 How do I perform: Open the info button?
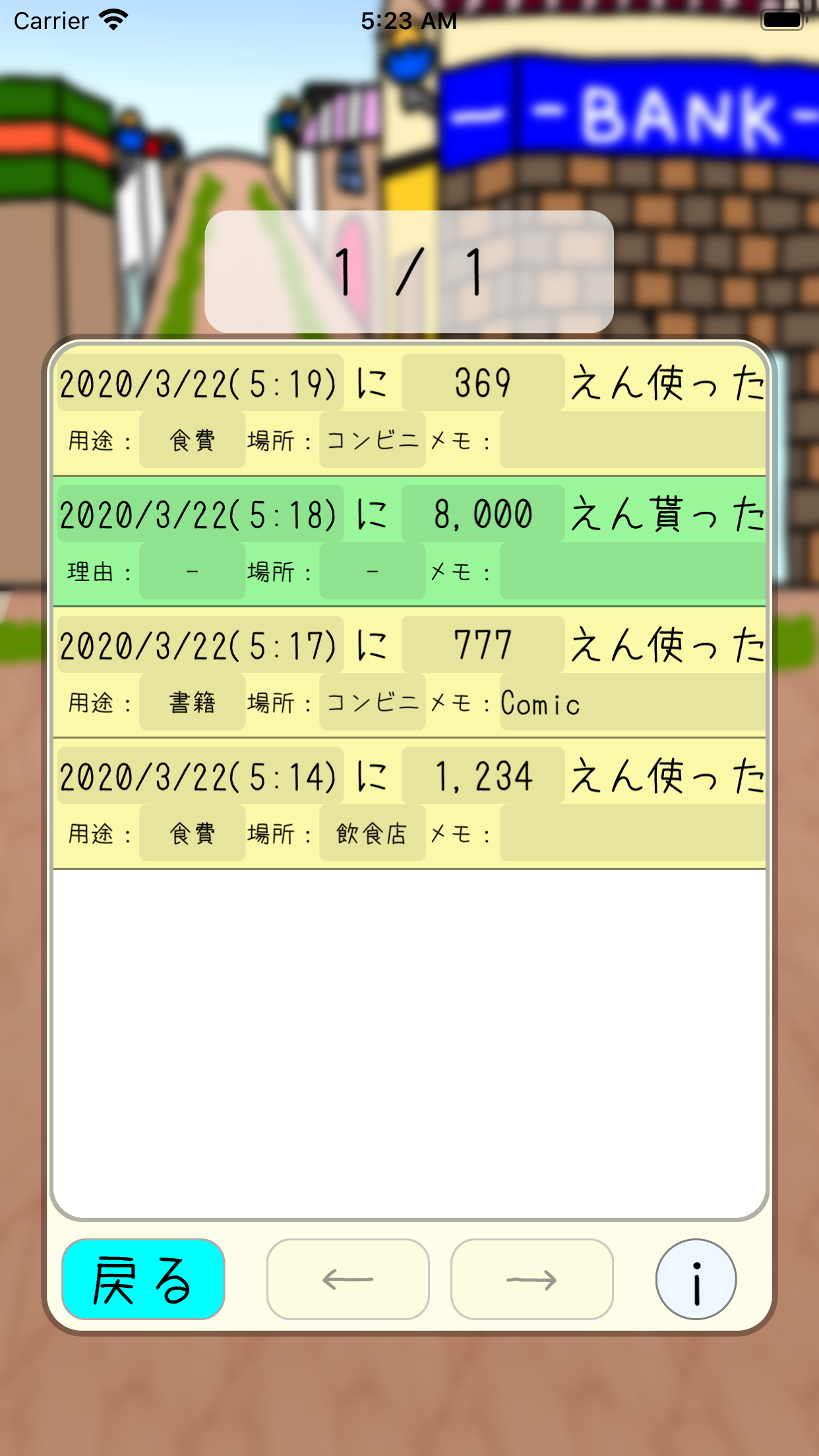point(696,1279)
